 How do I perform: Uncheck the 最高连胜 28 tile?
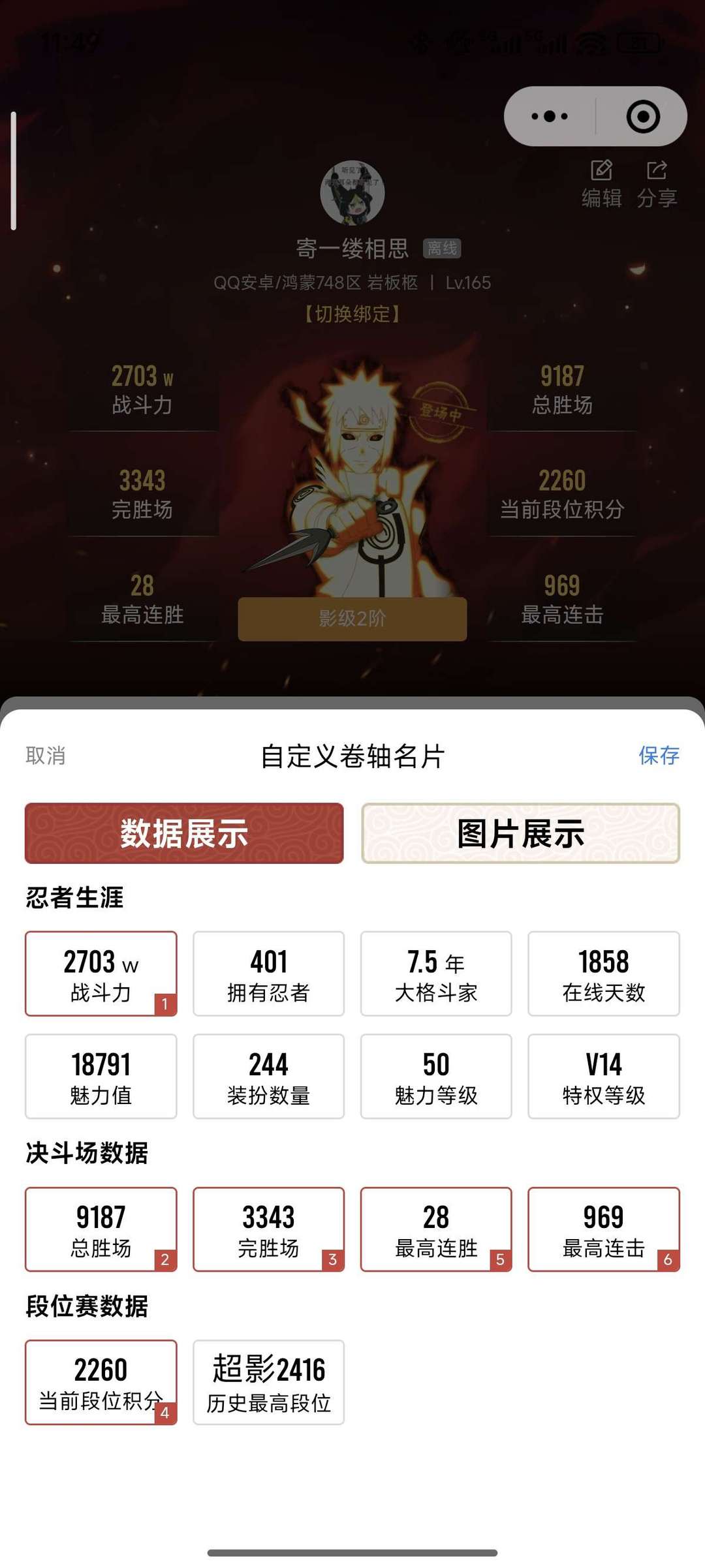point(435,1229)
